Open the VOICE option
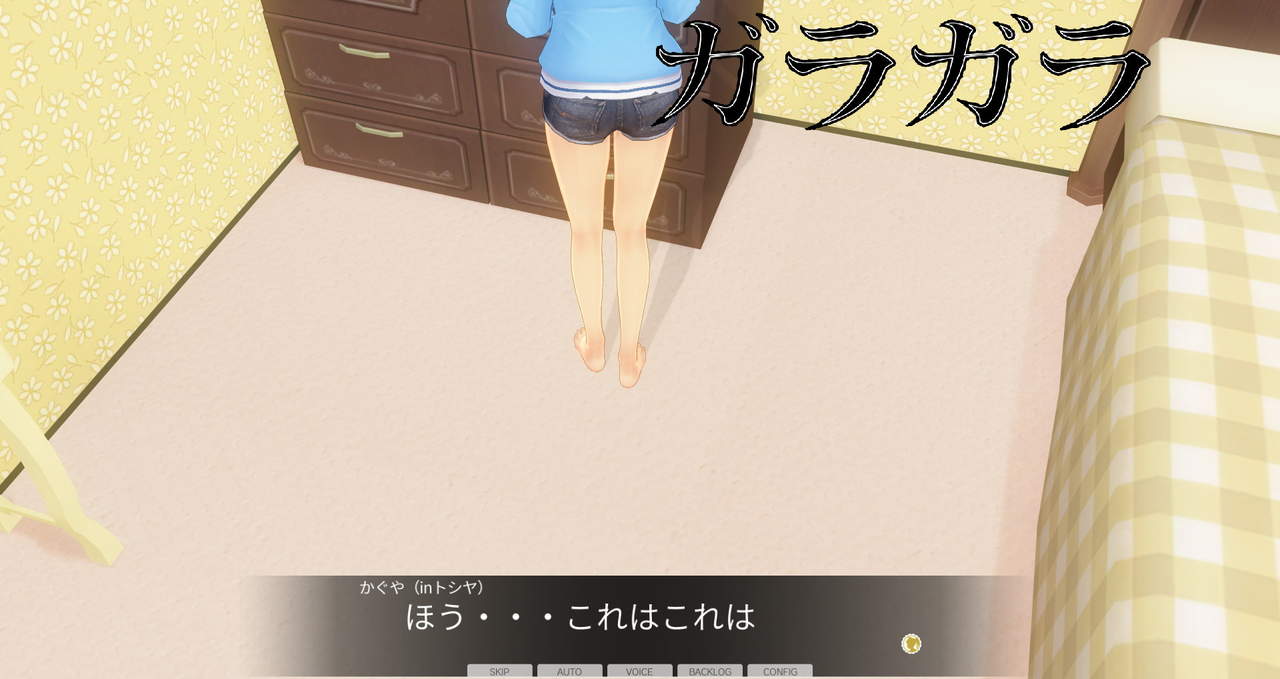Screen dimensions: 1280x679 [639, 672]
